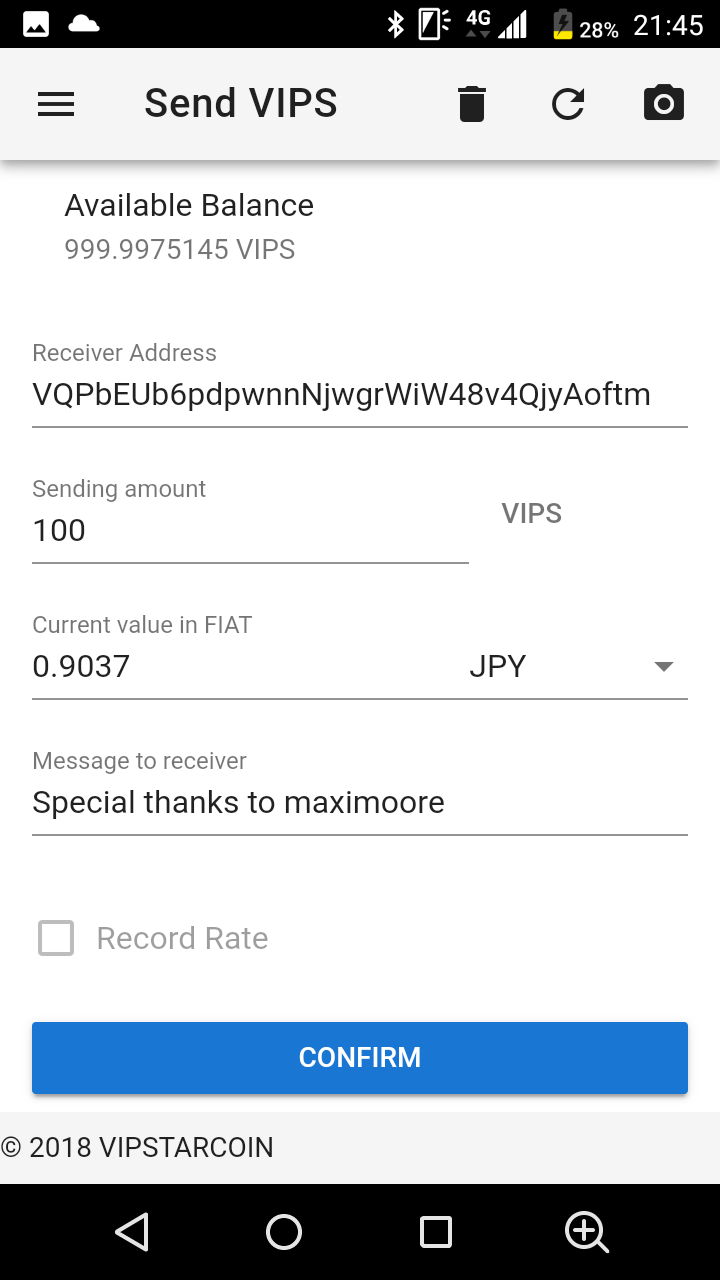Viewport: 720px width, 1280px height.
Task: Open the camera to scan an address
Action: 664,104
